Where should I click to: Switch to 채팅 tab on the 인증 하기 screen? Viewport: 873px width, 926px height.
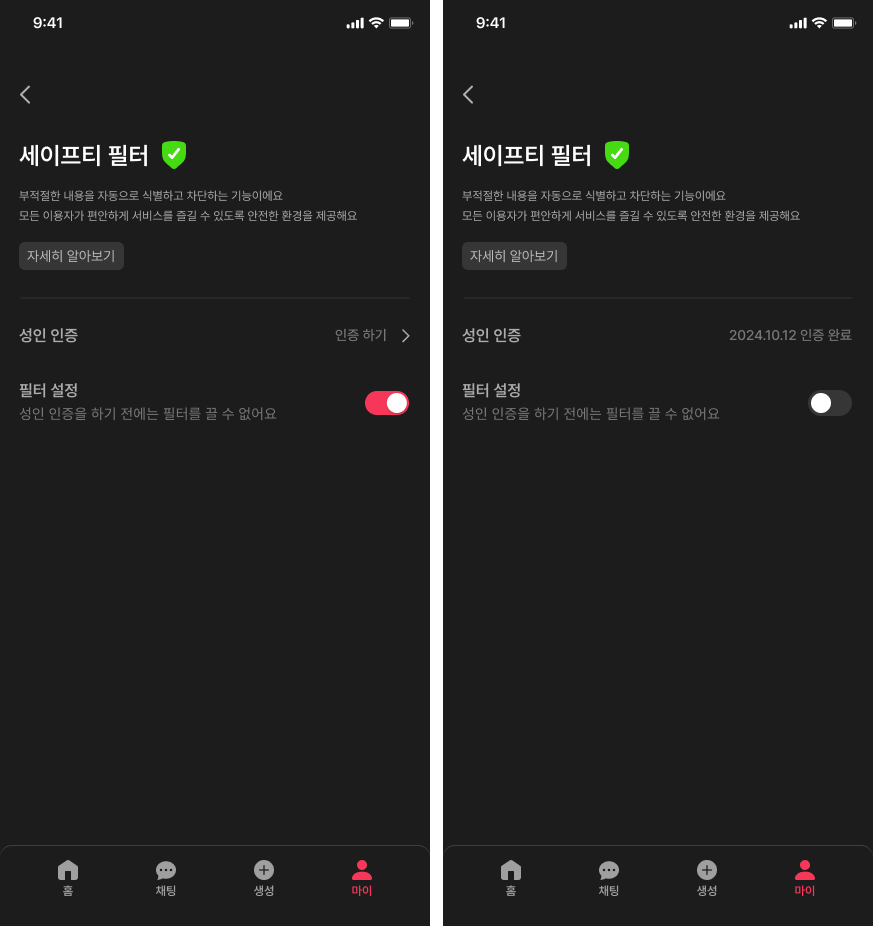coord(166,878)
